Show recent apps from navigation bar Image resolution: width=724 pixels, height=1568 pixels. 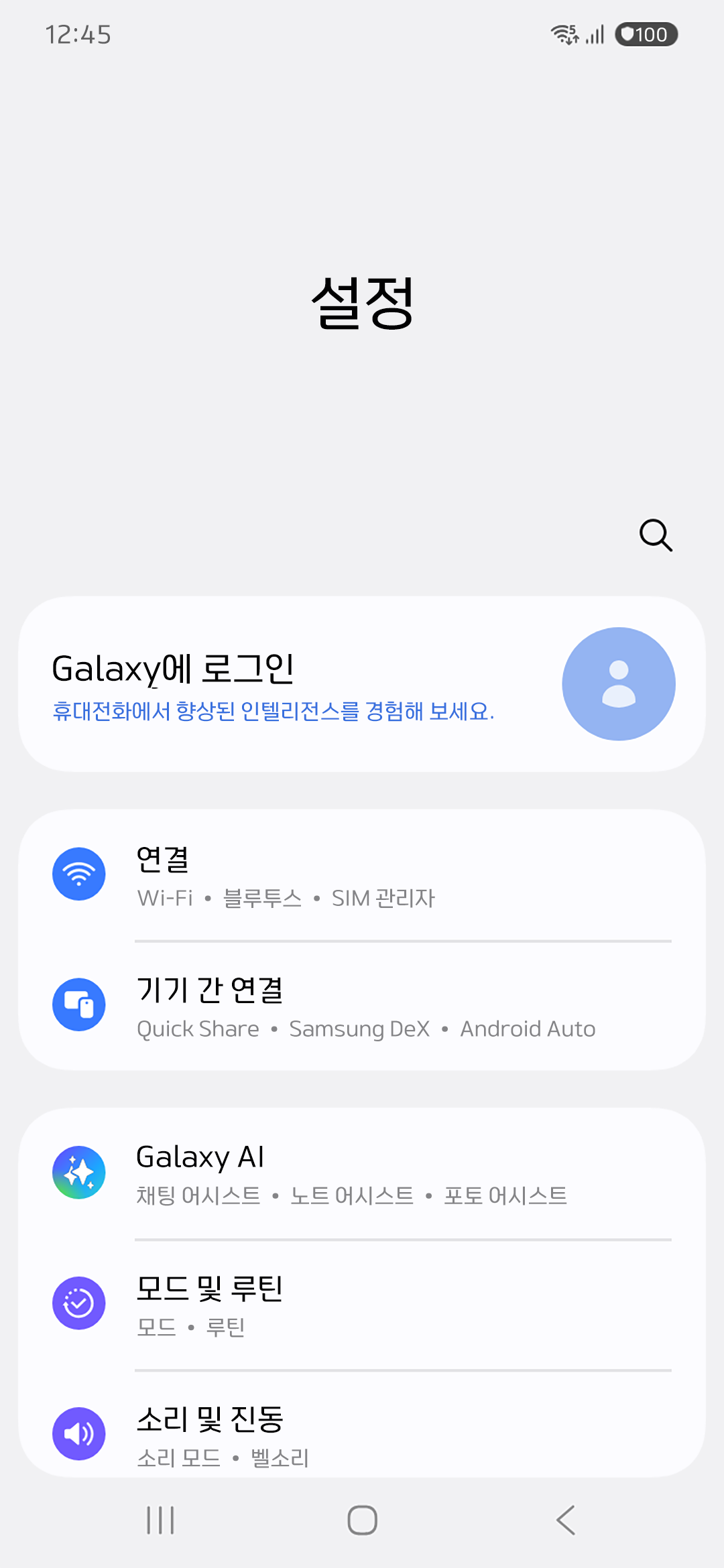point(160,1520)
